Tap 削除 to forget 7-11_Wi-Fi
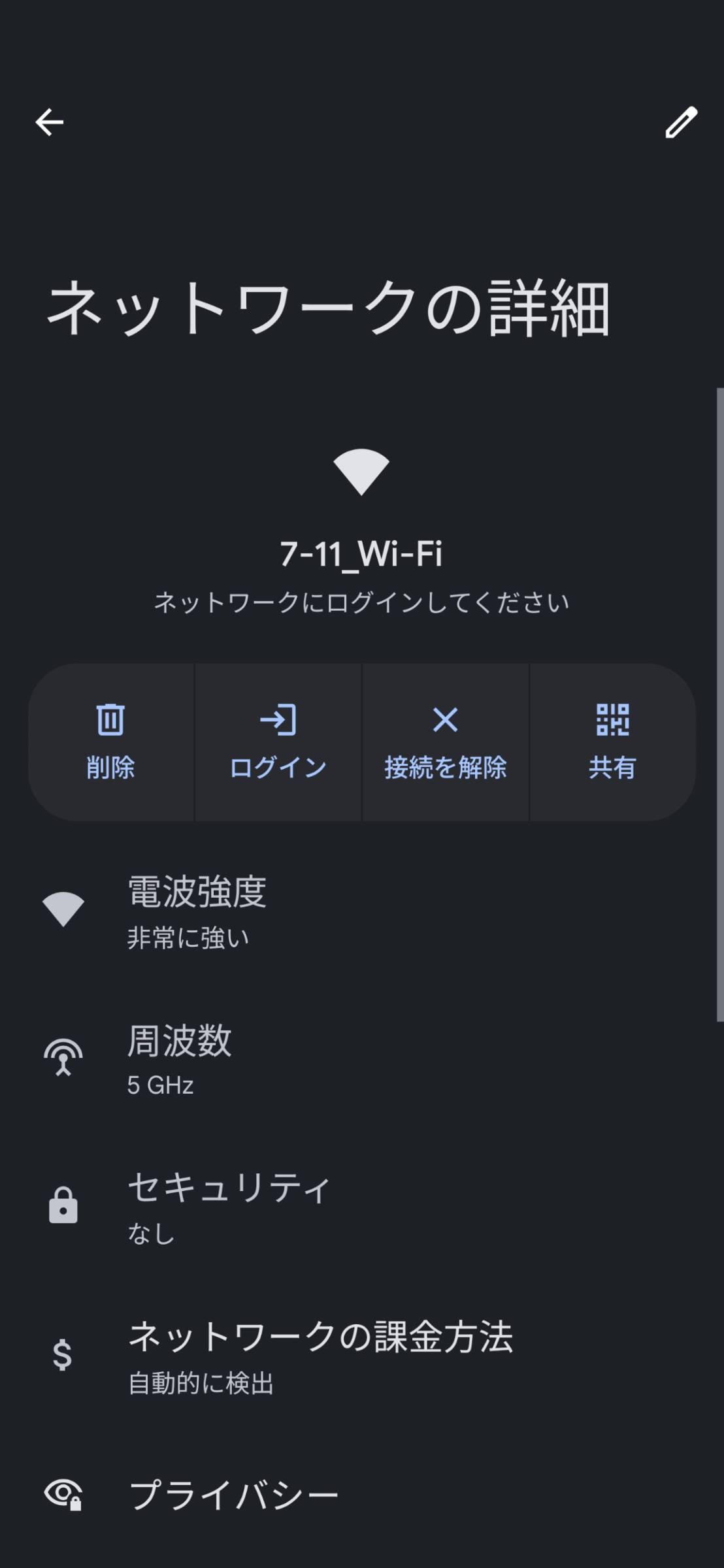 [111, 742]
